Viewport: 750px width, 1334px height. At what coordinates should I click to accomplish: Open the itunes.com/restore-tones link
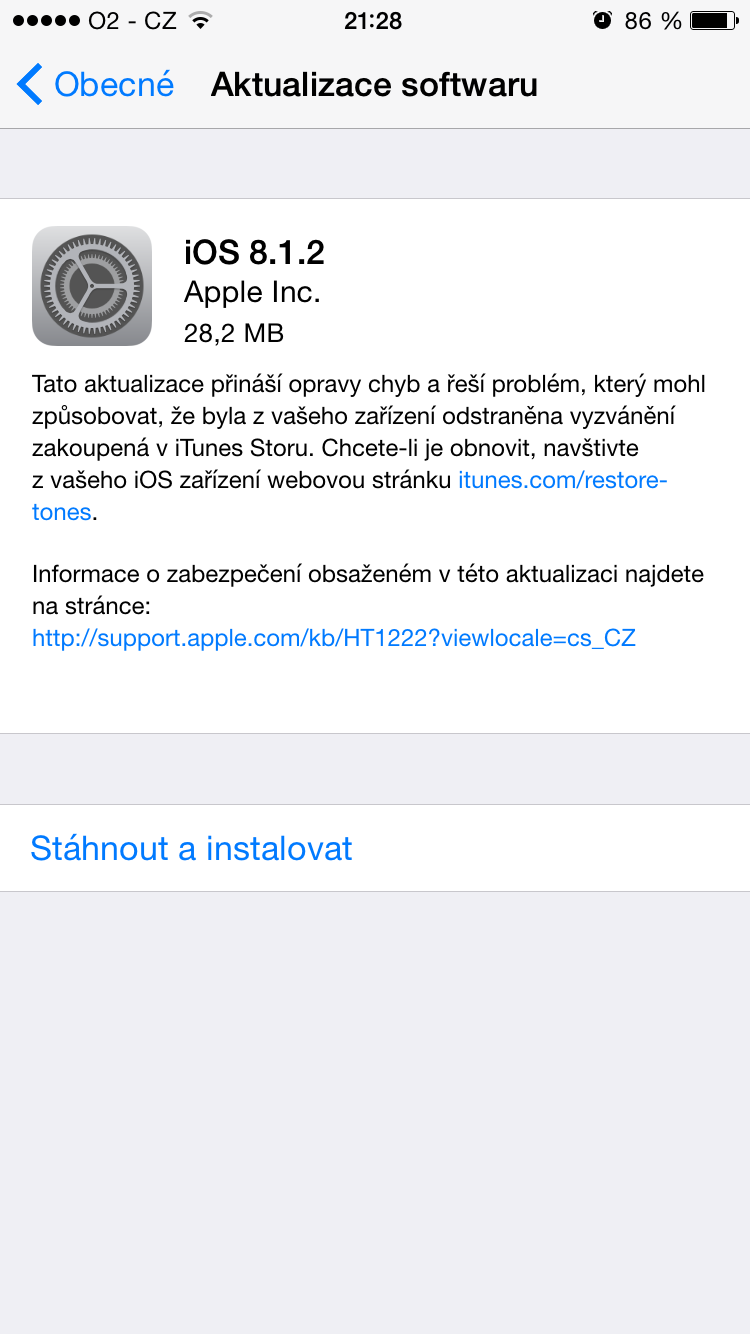click(x=561, y=480)
